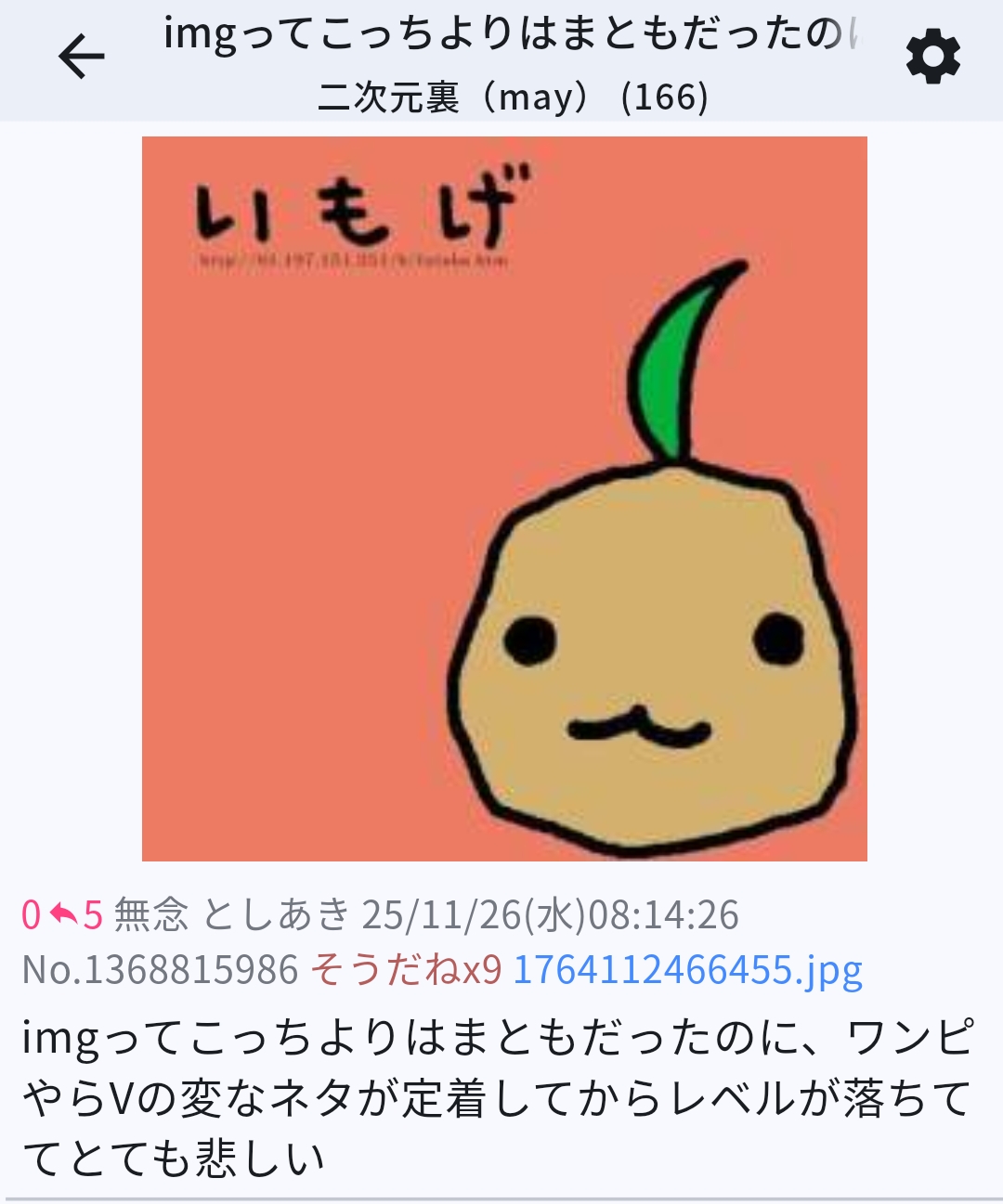View the 5 replies to this post
1003x1204 pixels.
[x=77, y=915]
